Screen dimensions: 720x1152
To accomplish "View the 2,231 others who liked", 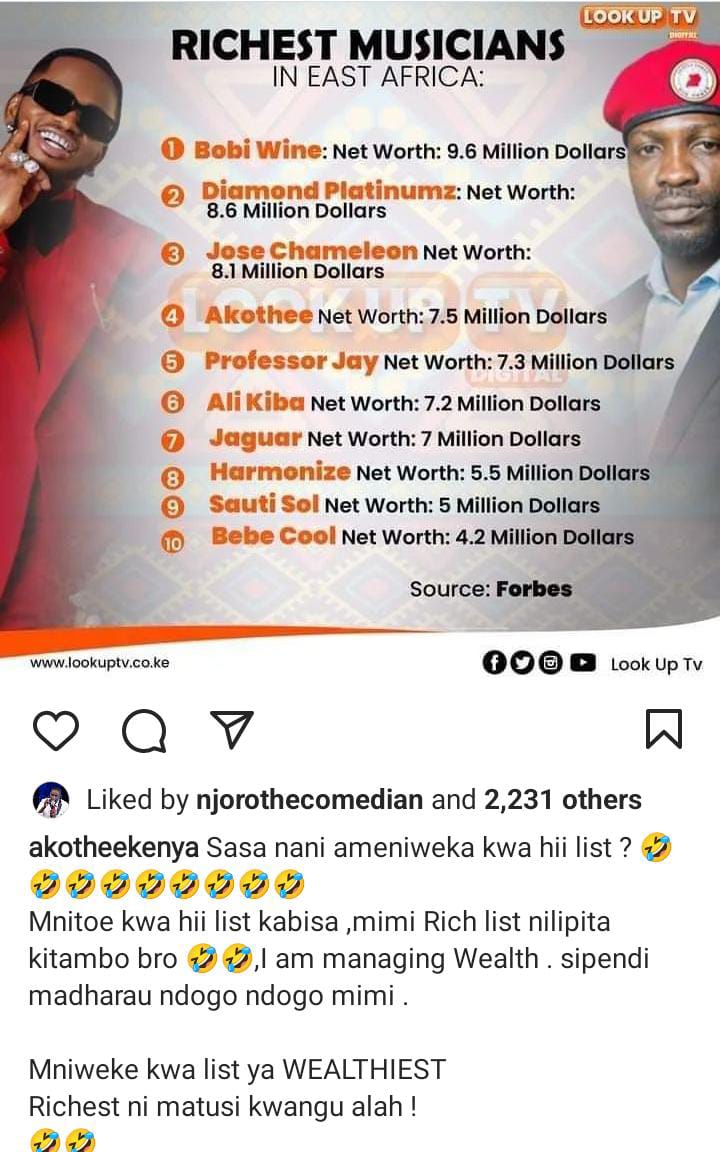I will (x=562, y=799).
